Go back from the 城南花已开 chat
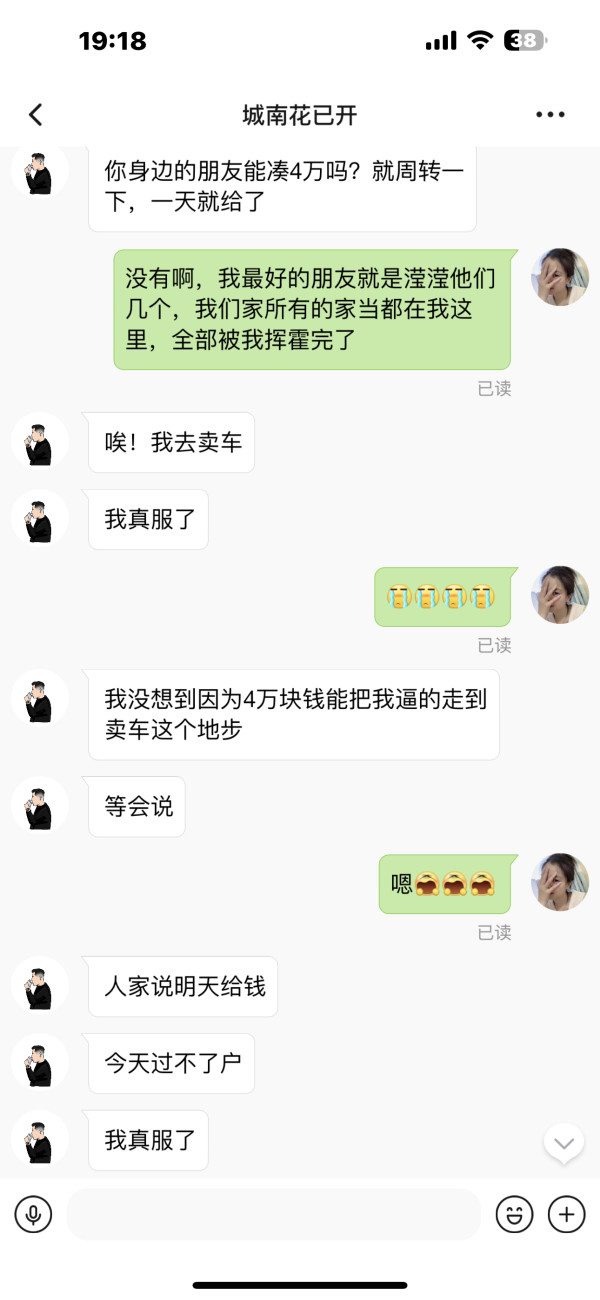The width and height of the screenshot is (600, 1300). pyautogui.click(x=36, y=115)
